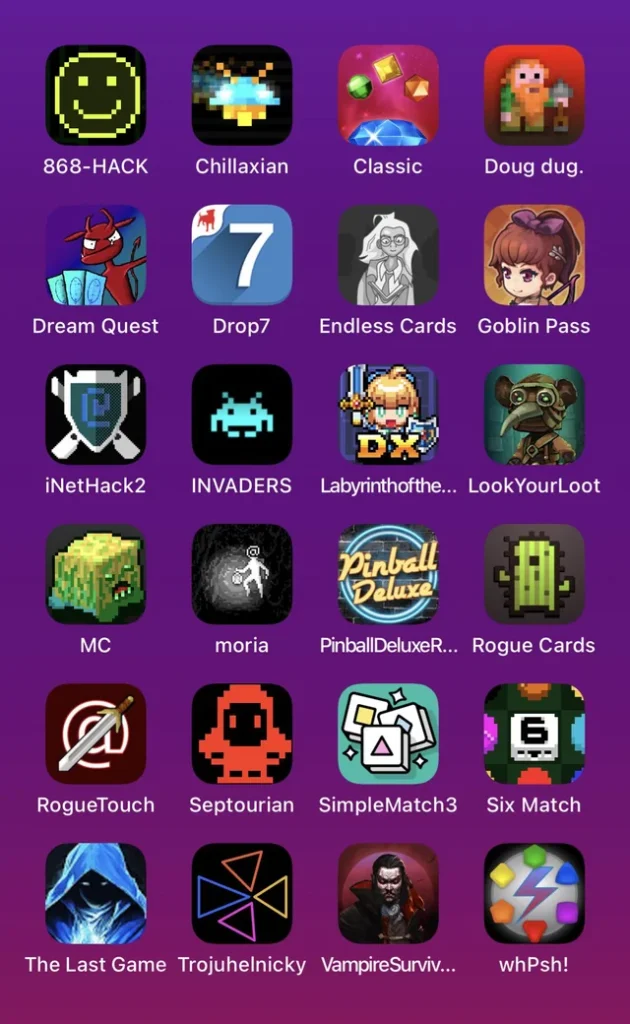Start the Doug dug. app
The image size is (630, 1024).
[x=534, y=95]
